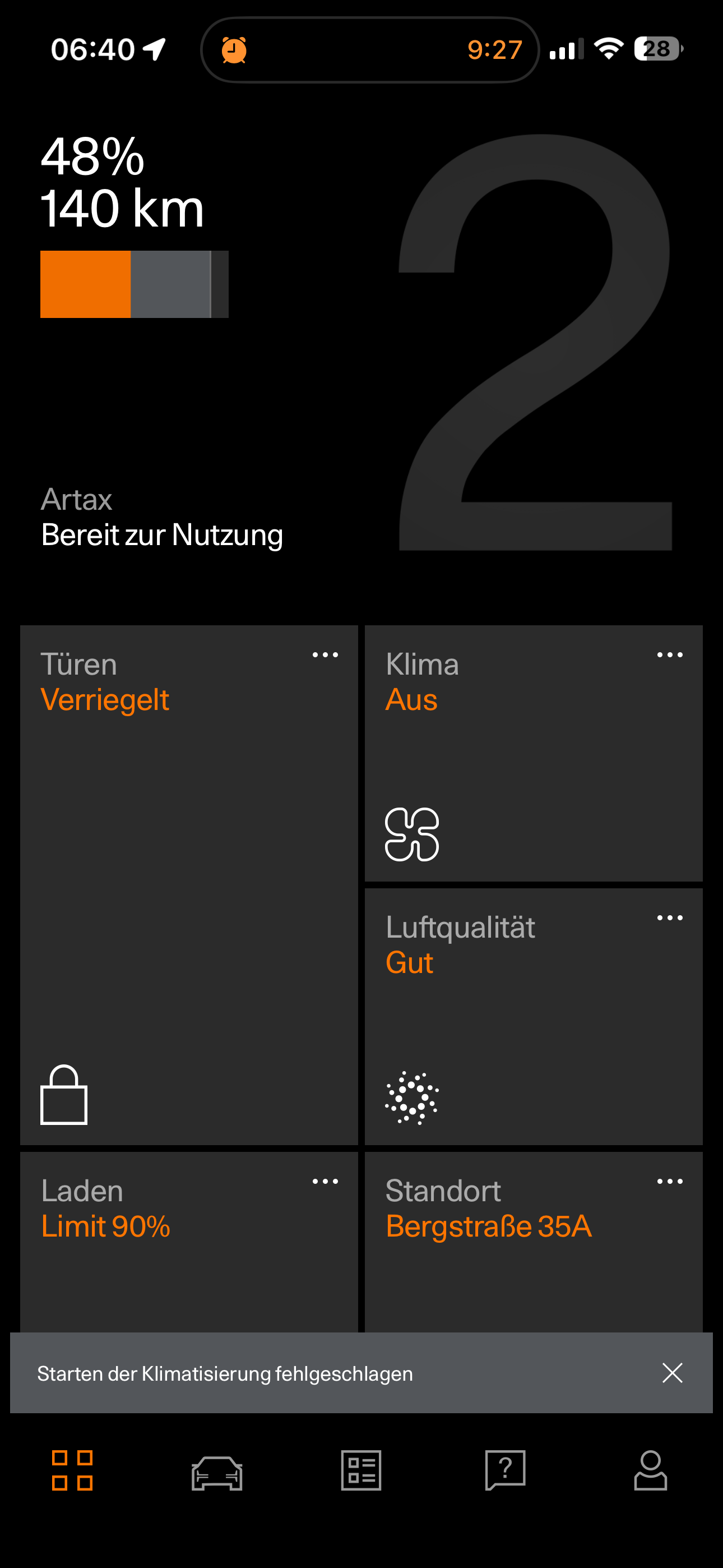The width and height of the screenshot is (723, 1568).
Task: Open the Luftqualität card's three-dot menu
Action: pyautogui.click(x=669, y=918)
